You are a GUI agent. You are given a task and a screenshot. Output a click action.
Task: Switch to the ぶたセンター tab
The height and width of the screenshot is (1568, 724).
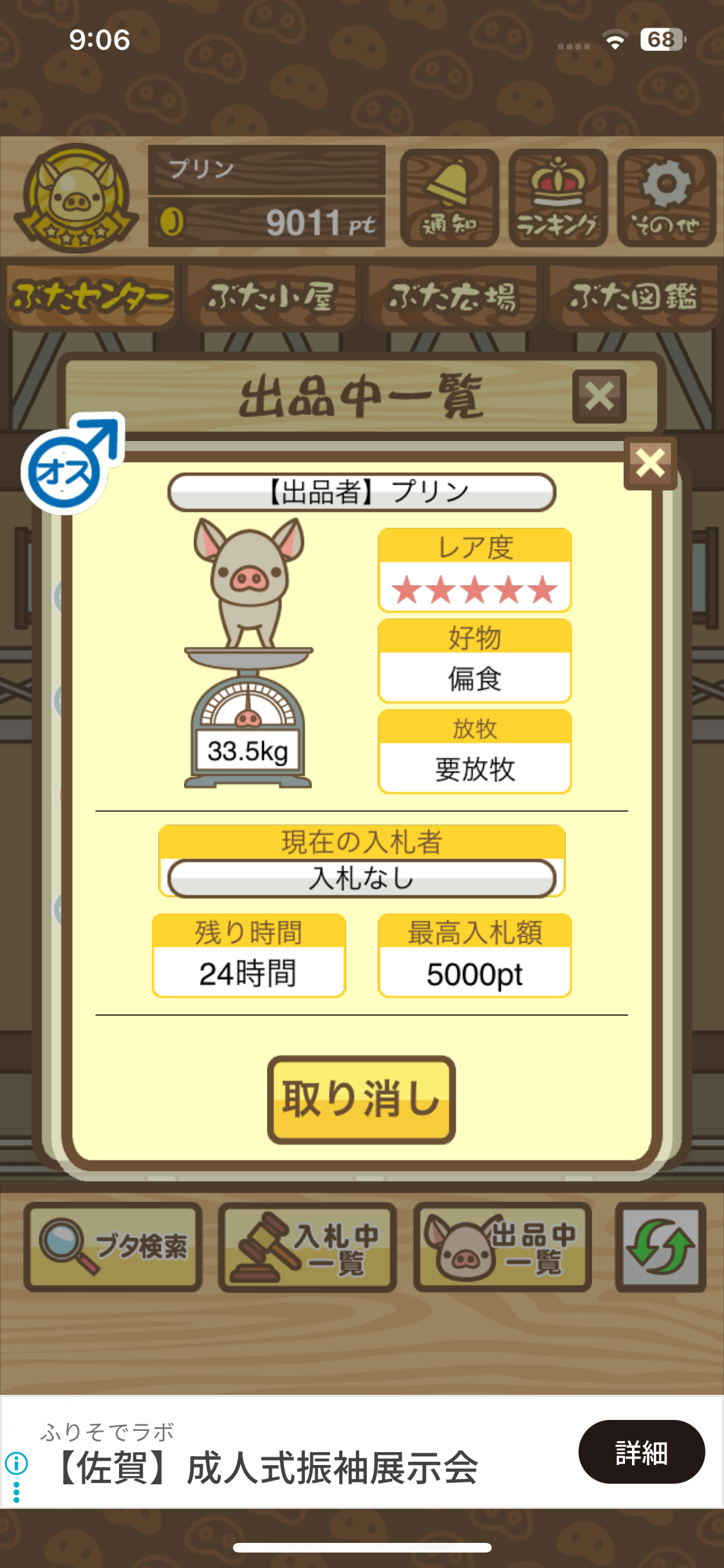click(x=91, y=297)
